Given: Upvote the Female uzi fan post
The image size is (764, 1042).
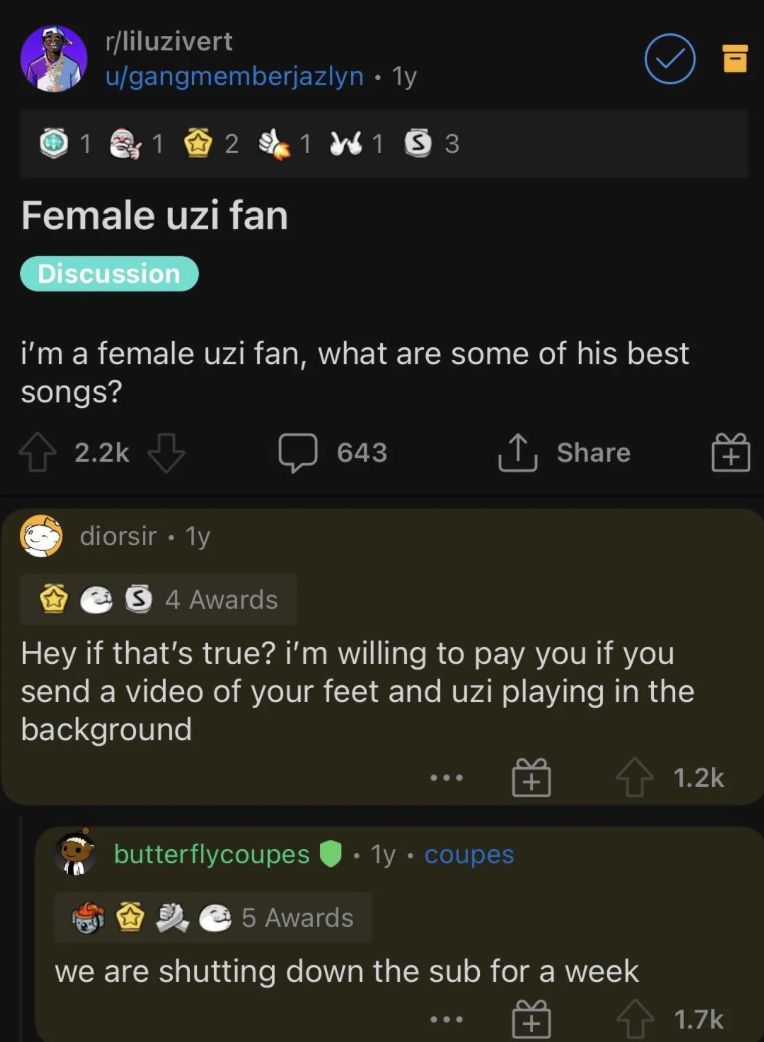Looking at the screenshot, I should coord(40,453).
